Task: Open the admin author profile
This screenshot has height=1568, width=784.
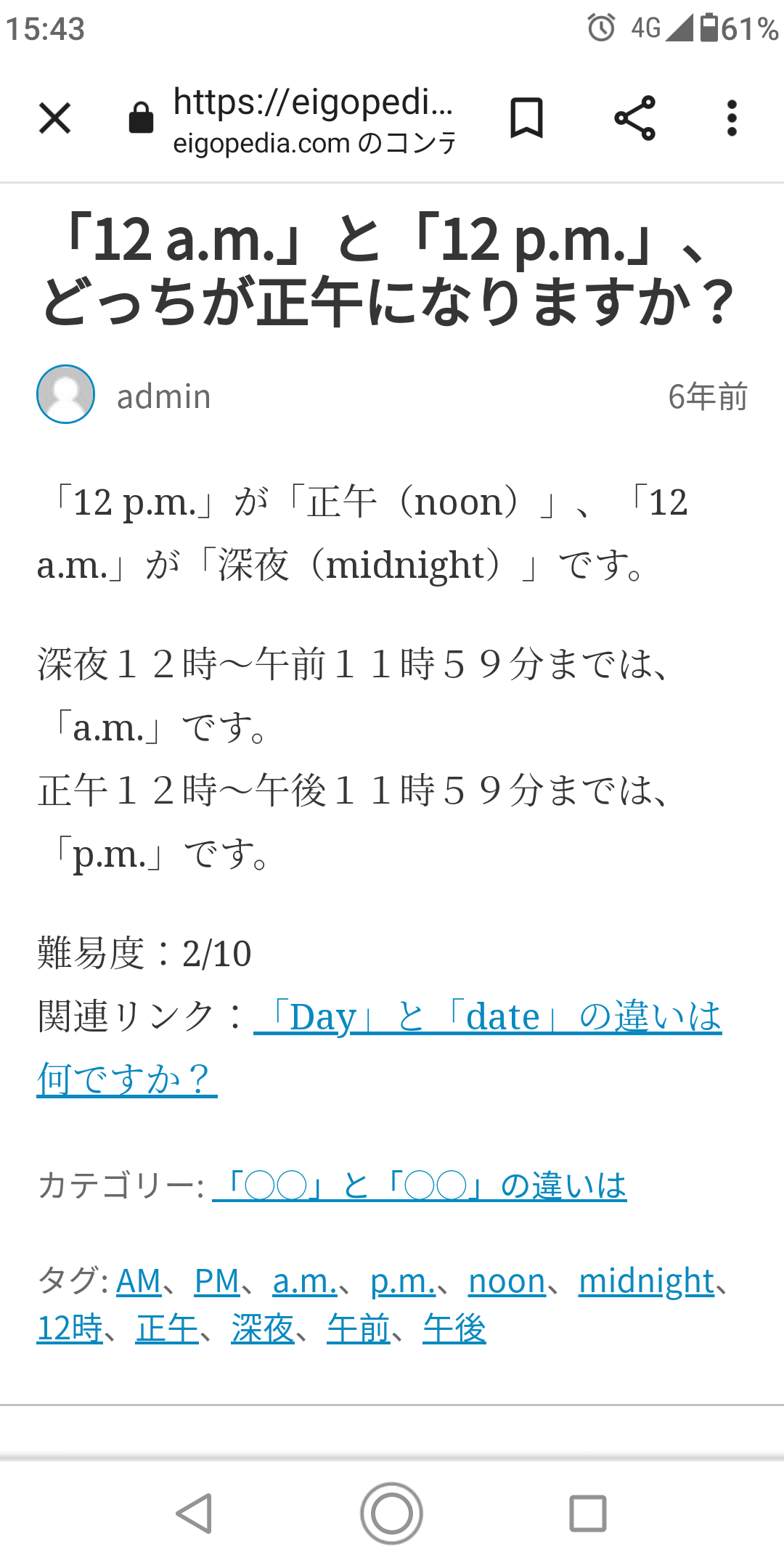Action: 163,396
